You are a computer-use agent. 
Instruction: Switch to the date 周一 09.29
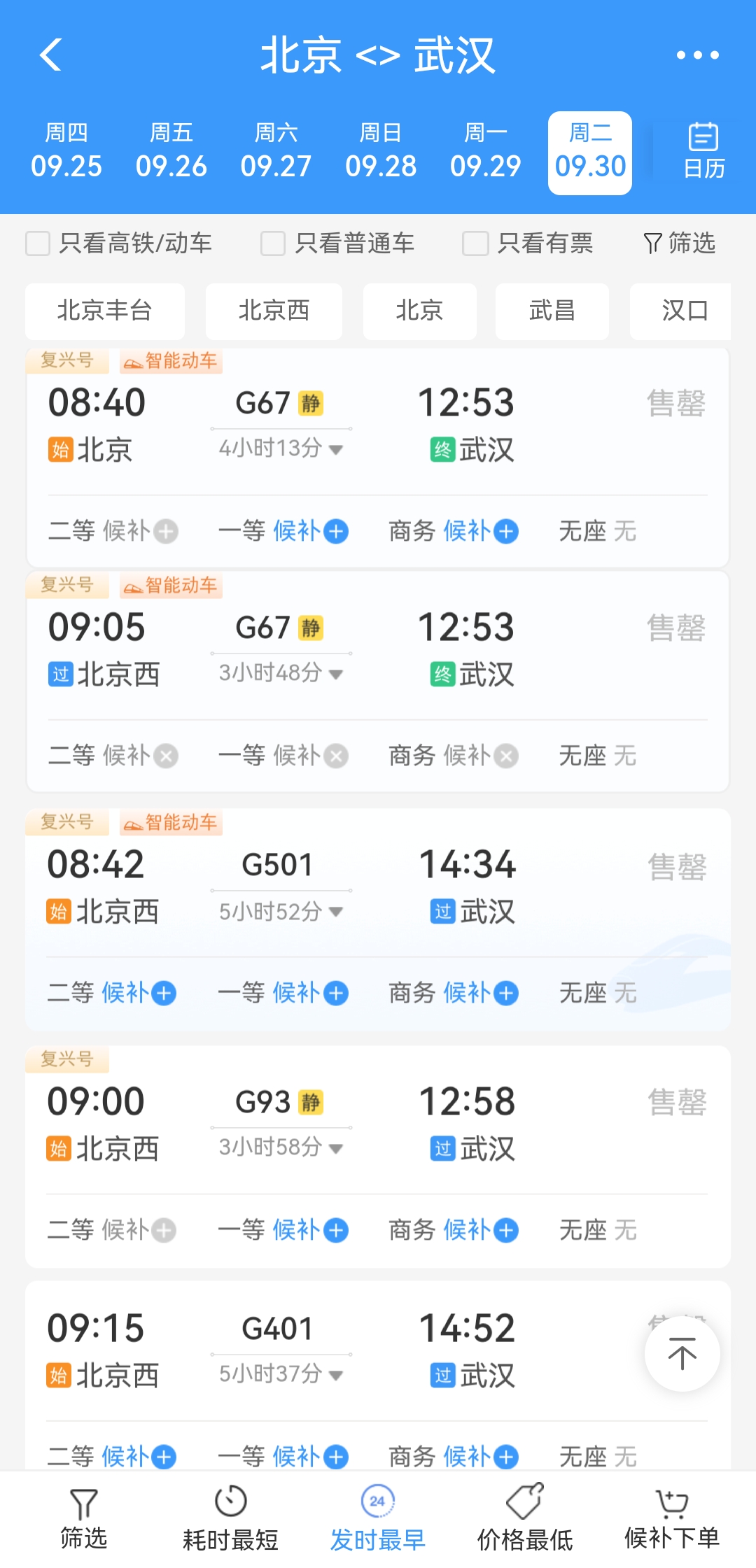click(485, 151)
